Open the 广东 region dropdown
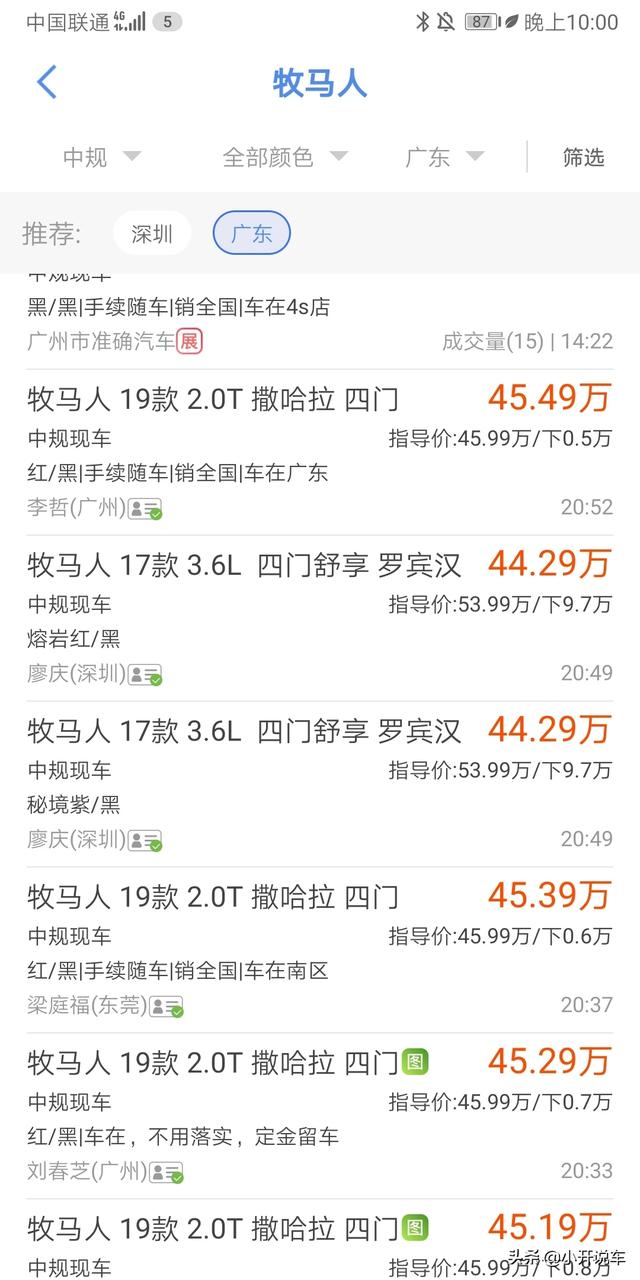The width and height of the screenshot is (640, 1280). pos(444,157)
